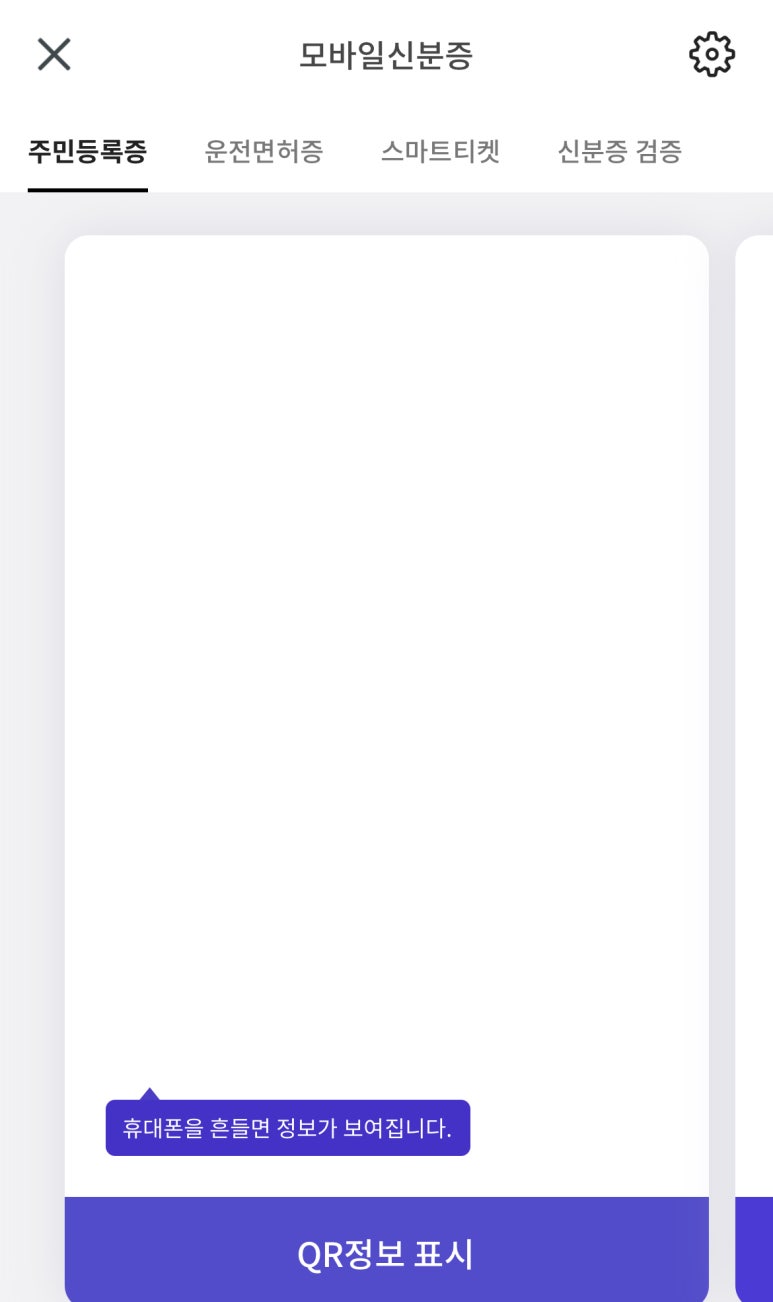Image resolution: width=773 pixels, height=1302 pixels.
Task: Close the 모바일신분증 screen
Action: coord(54,54)
